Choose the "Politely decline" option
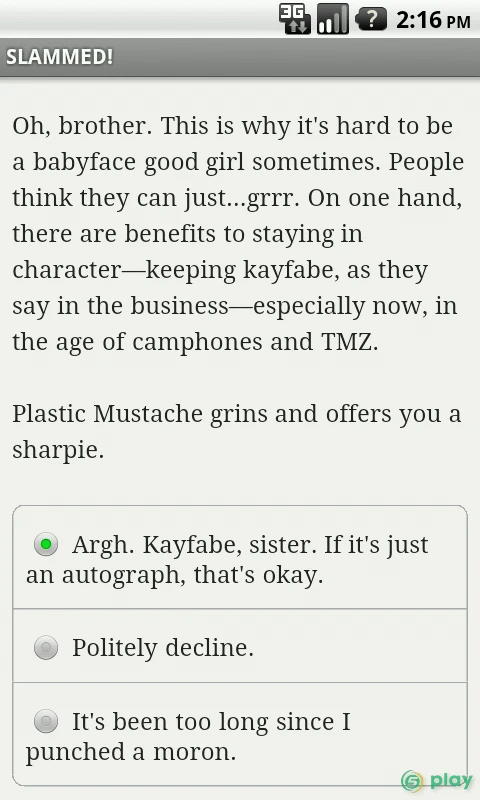This screenshot has width=480, height=800. (240, 646)
